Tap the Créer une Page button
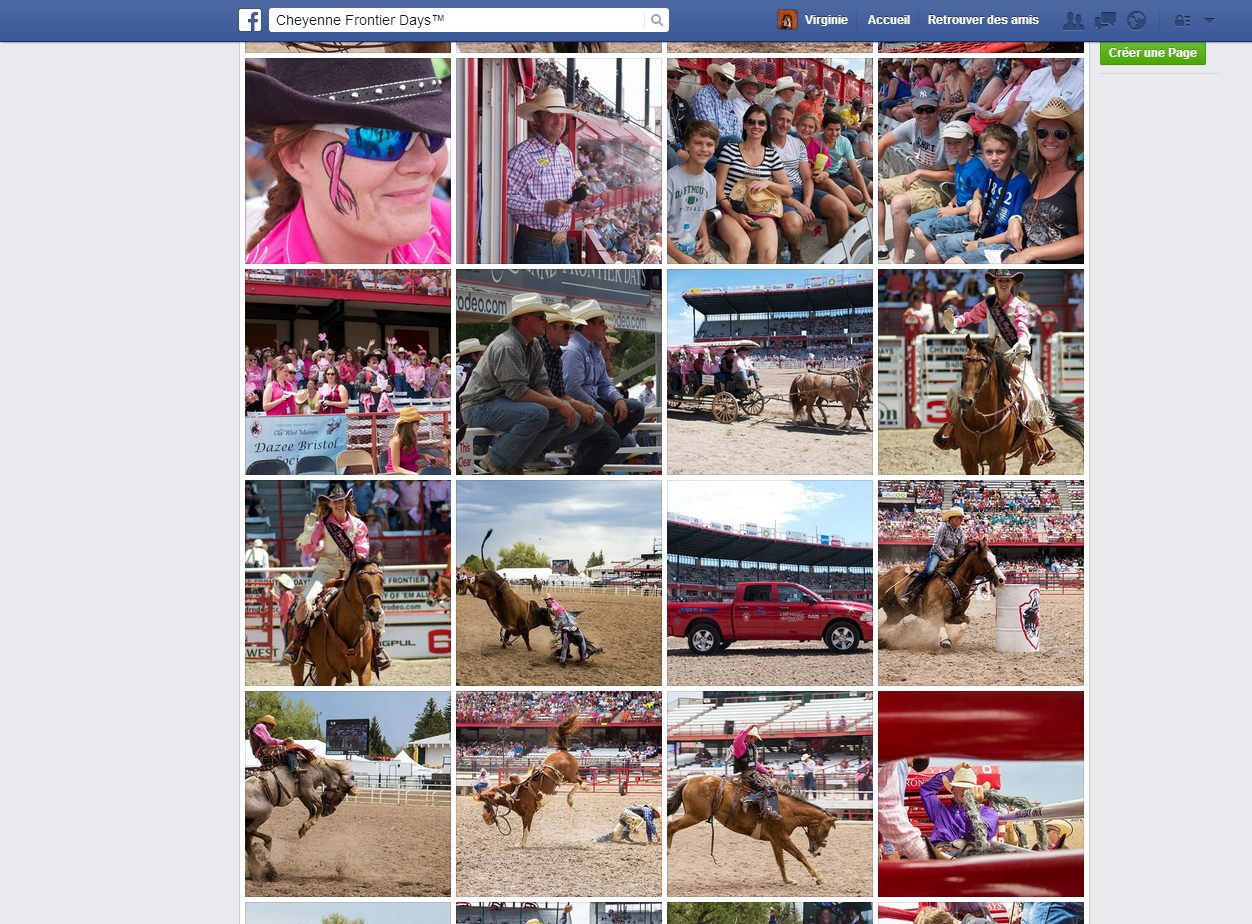Image resolution: width=1252 pixels, height=924 pixels. (x=1152, y=53)
